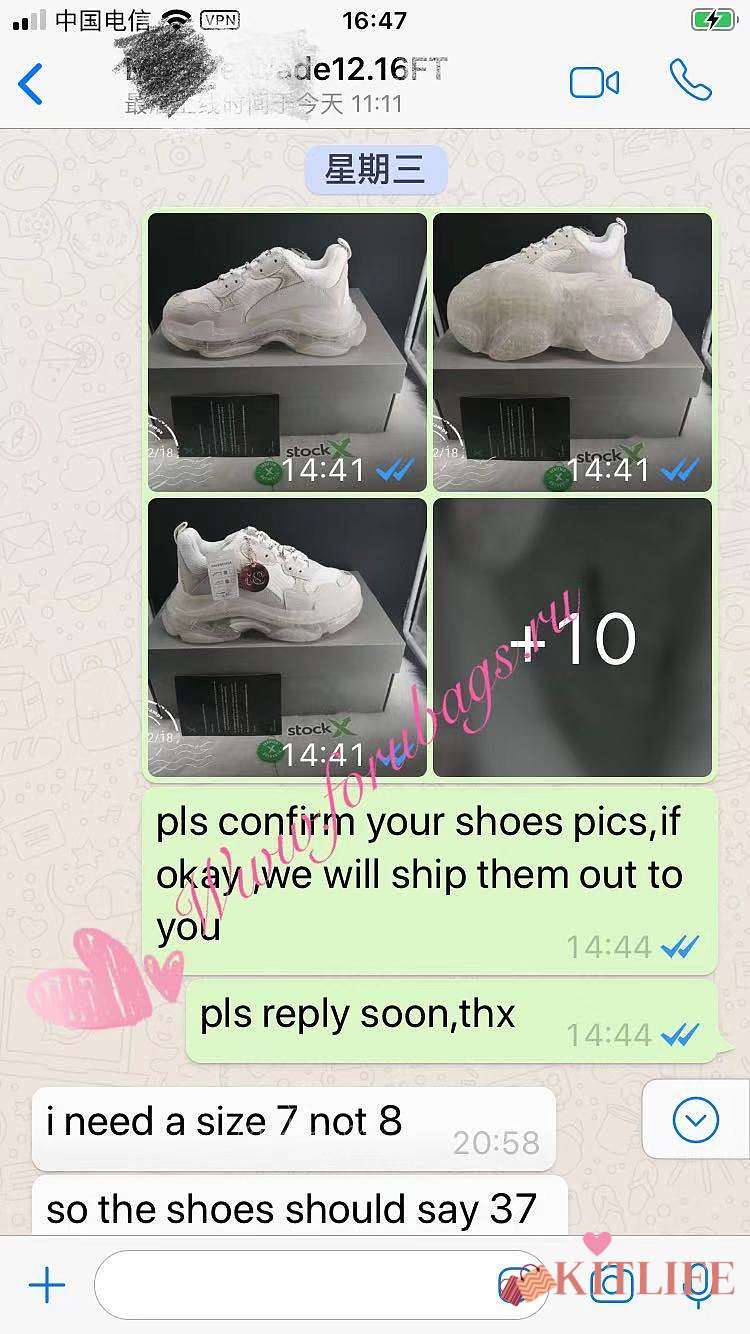750x1334 pixels.
Task: Jump to the latest messages
Action: 695,1121
